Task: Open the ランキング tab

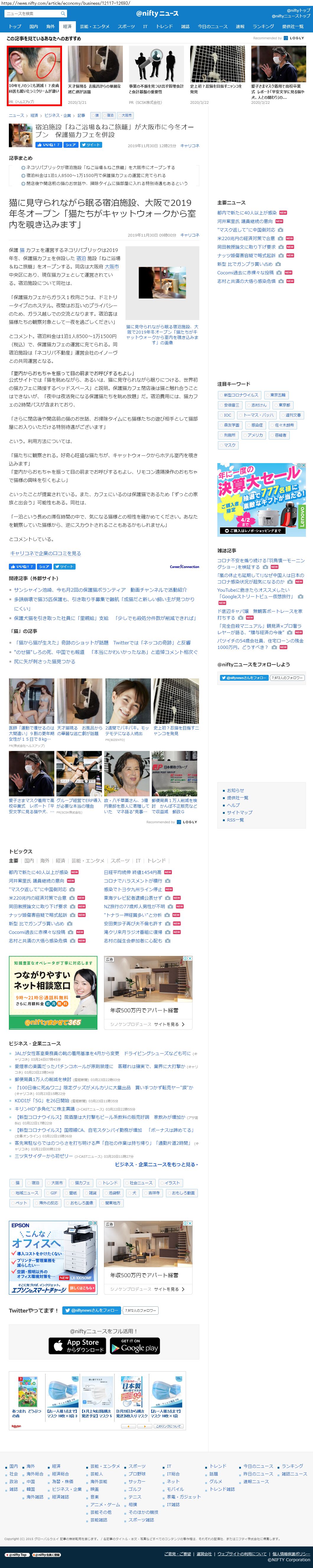Action: [263, 27]
